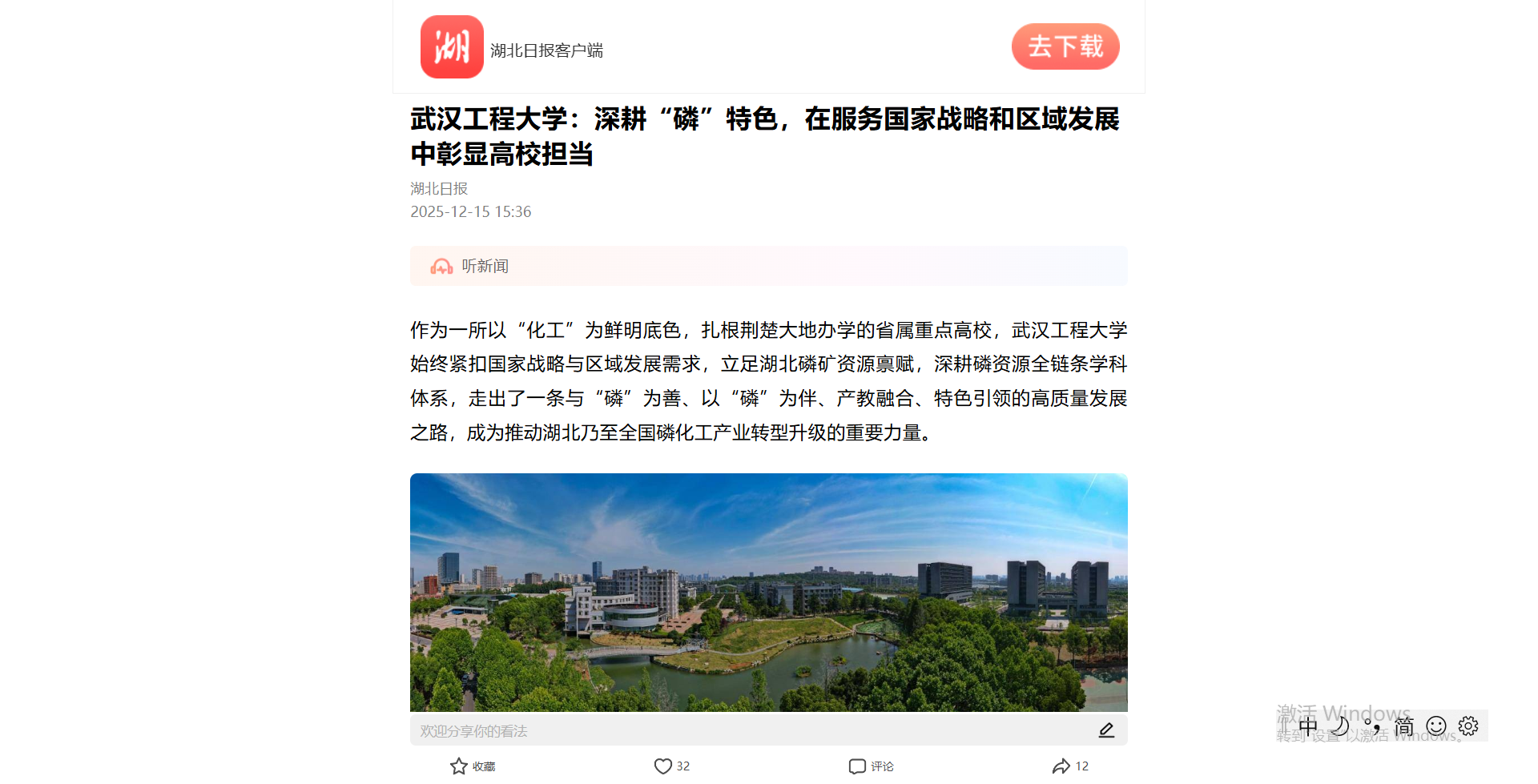
Task: Tap the 去下载 download button
Action: [x=1065, y=46]
